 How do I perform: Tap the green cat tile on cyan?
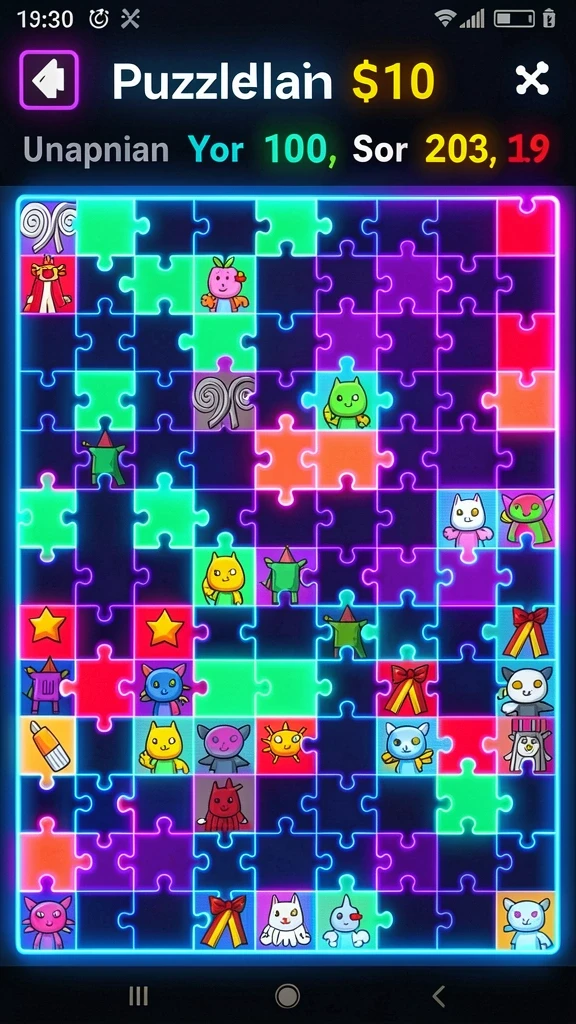coord(346,401)
